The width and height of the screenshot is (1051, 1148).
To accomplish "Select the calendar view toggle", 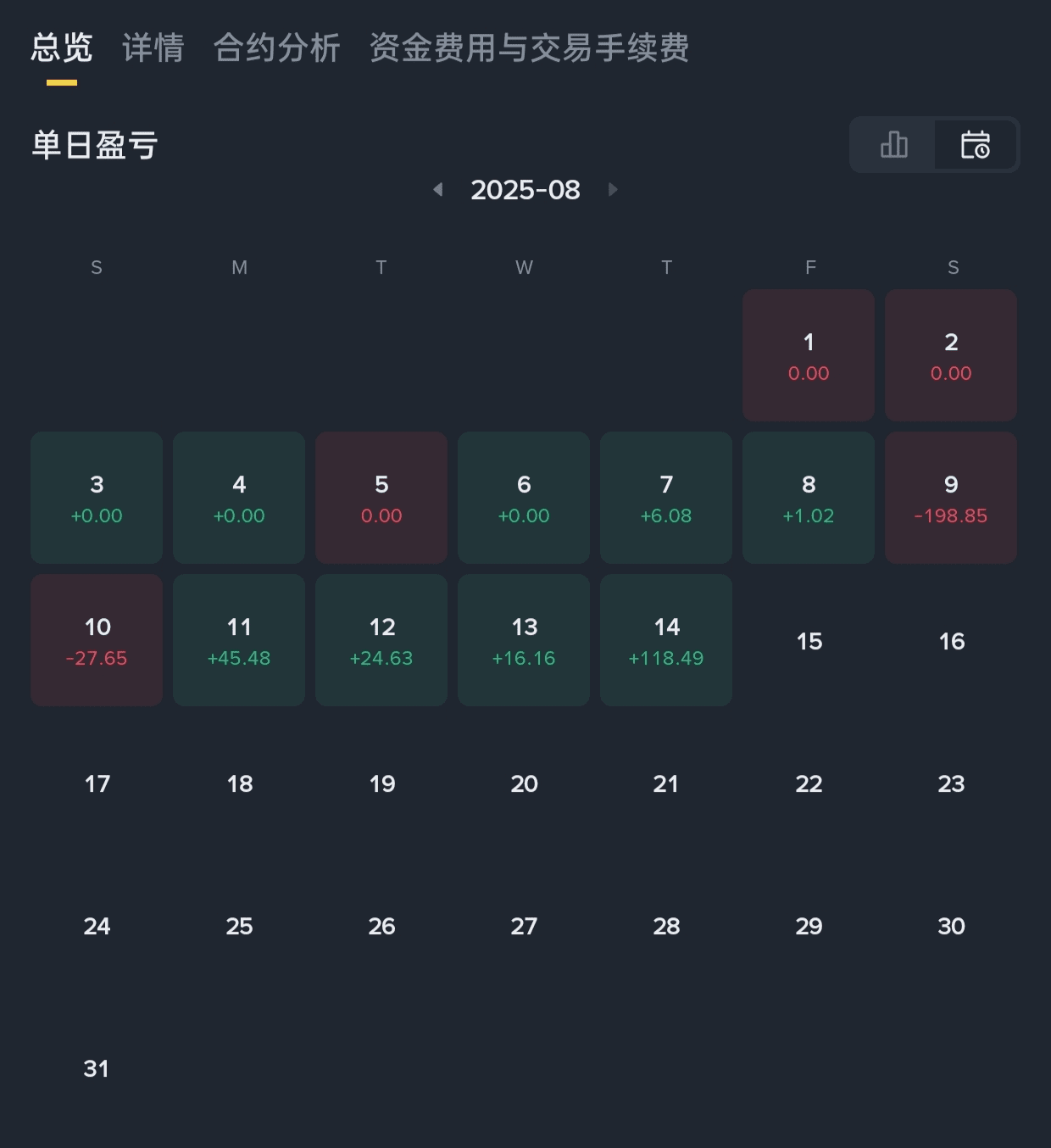I will (x=975, y=145).
